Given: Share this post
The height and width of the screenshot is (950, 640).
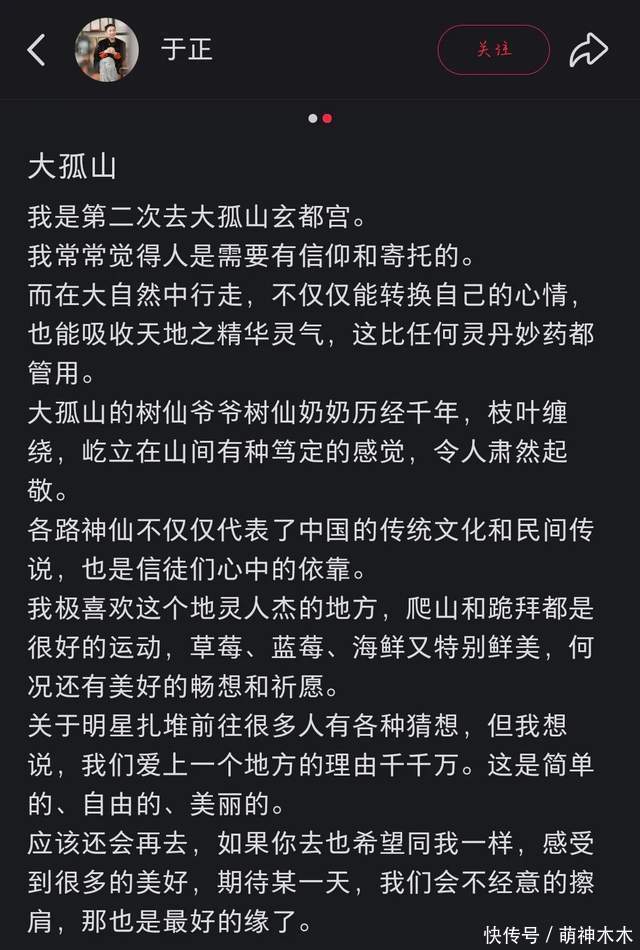Looking at the screenshot, I should (588, 50).
